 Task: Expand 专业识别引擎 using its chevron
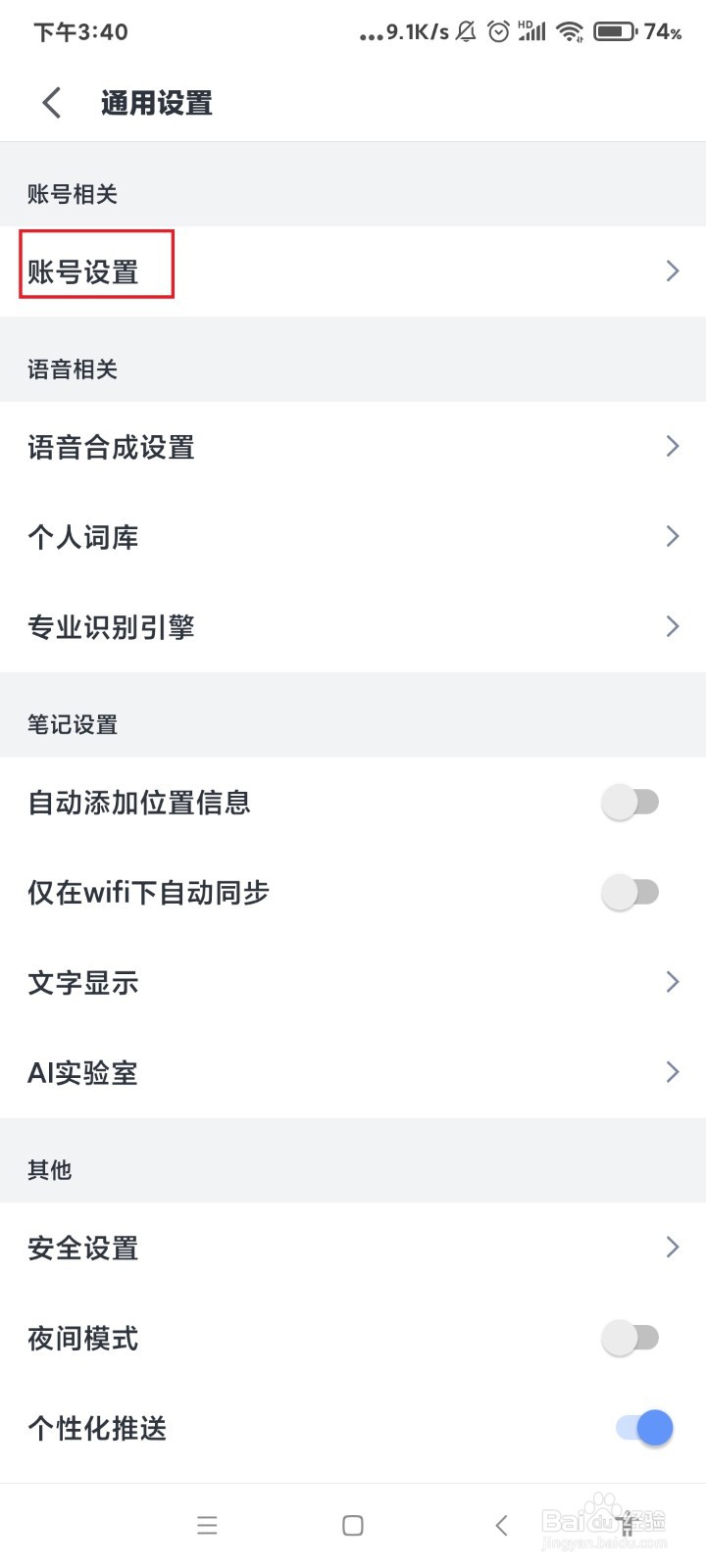click(x=672, y=626)
